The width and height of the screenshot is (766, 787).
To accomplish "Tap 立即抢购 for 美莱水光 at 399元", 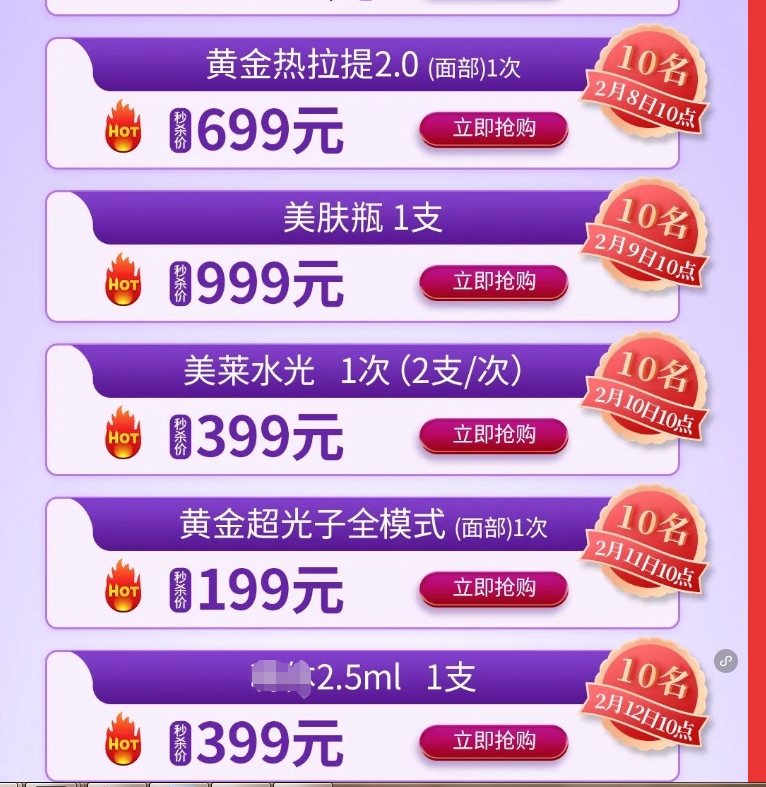I will [493, 435].
